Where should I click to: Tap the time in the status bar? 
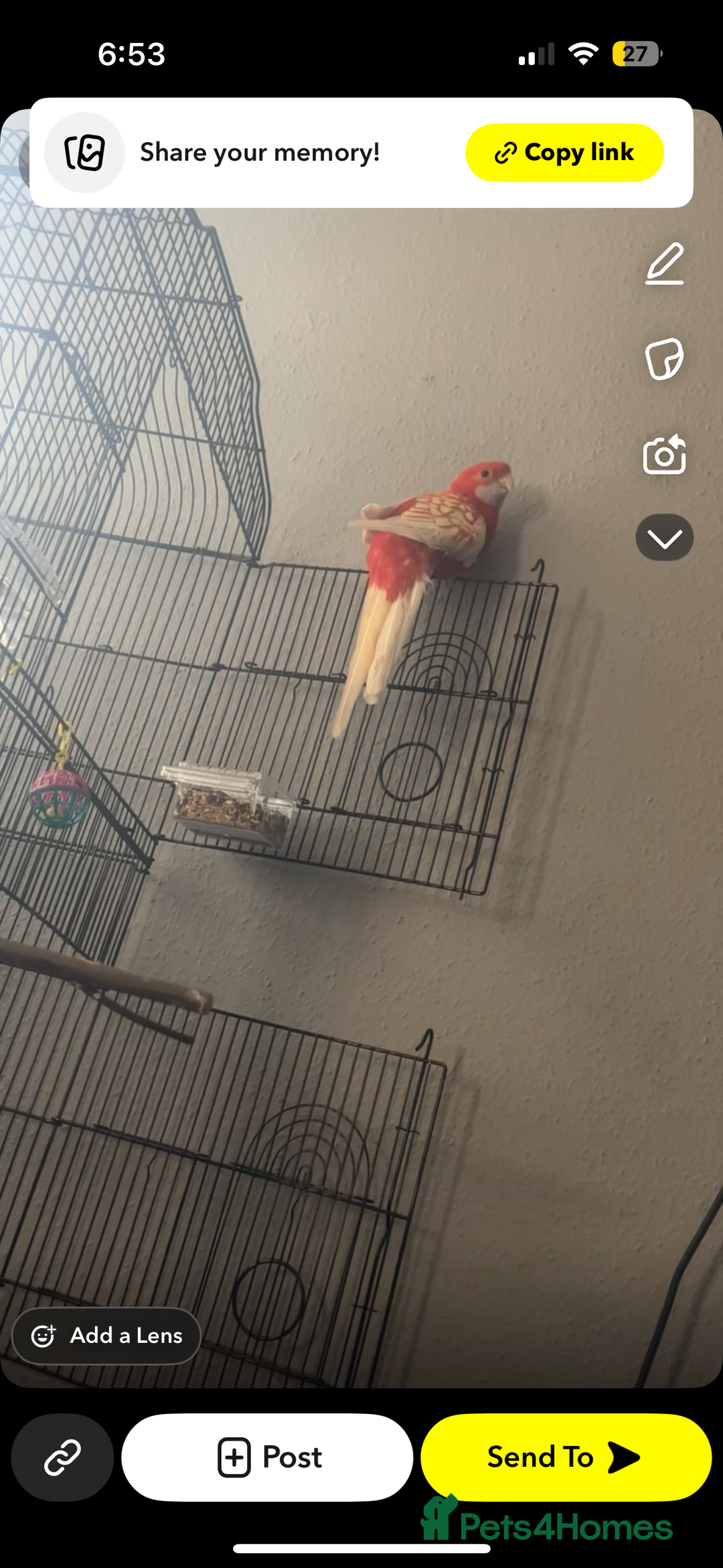(x=131, y=55)
